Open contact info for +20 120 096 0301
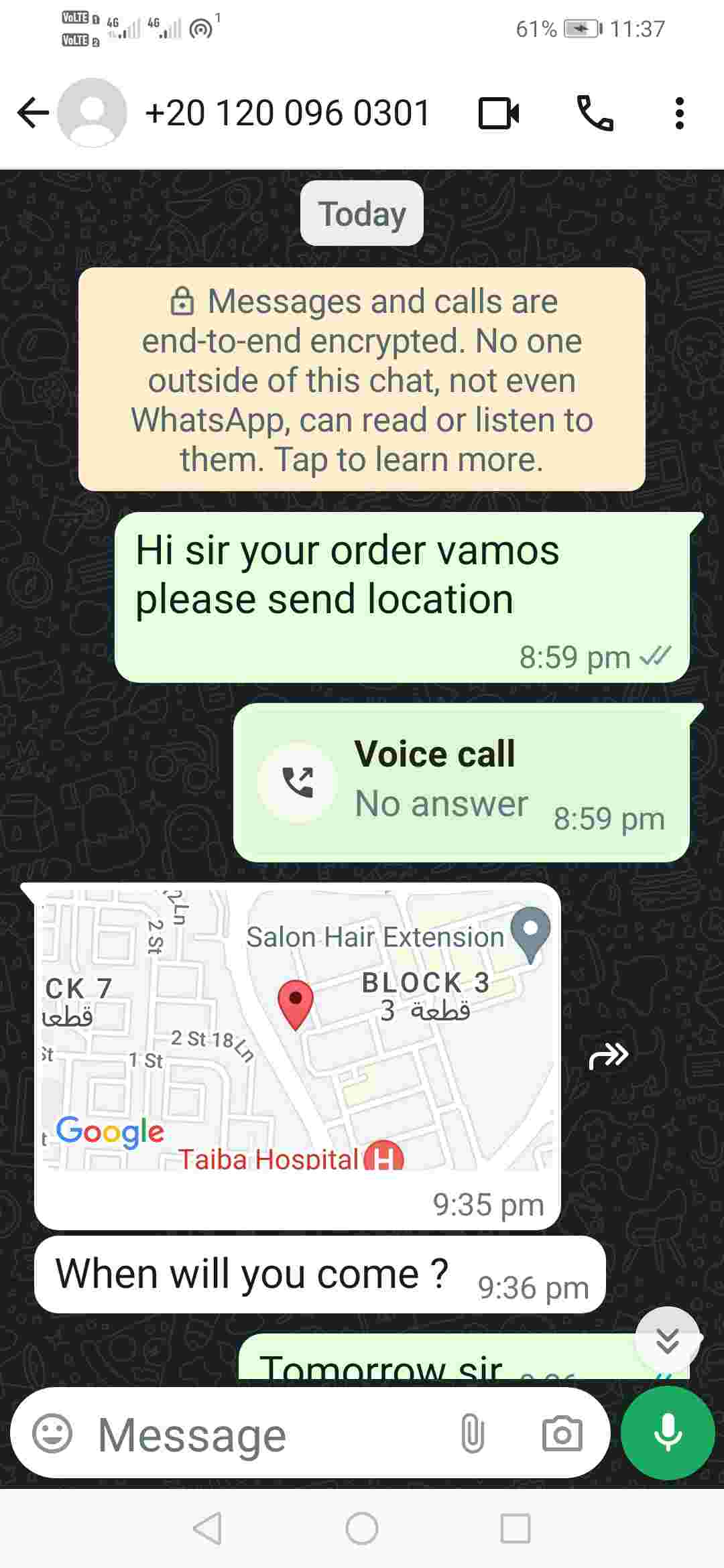 click(x=287, y=113)
